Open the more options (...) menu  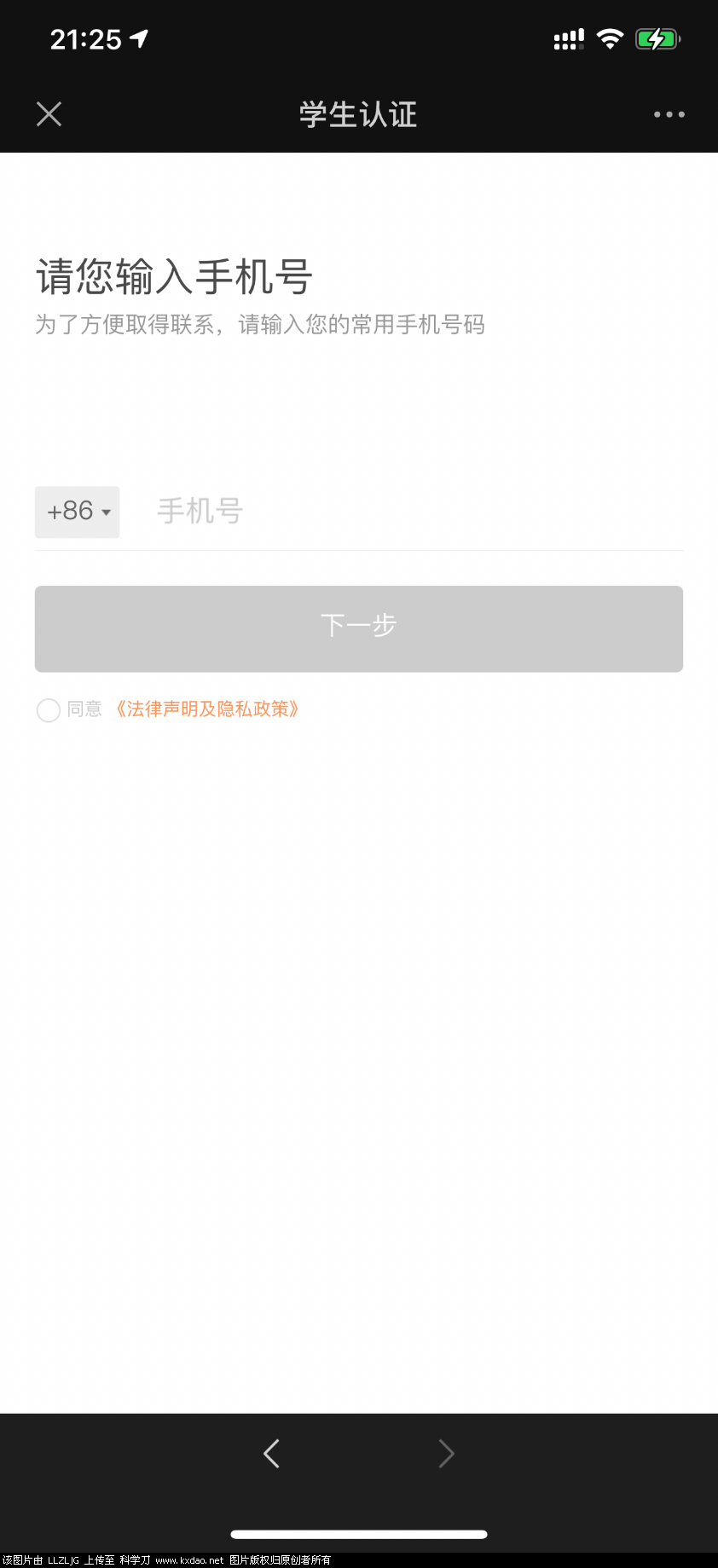pyautogui.click(x=669, y=113)
